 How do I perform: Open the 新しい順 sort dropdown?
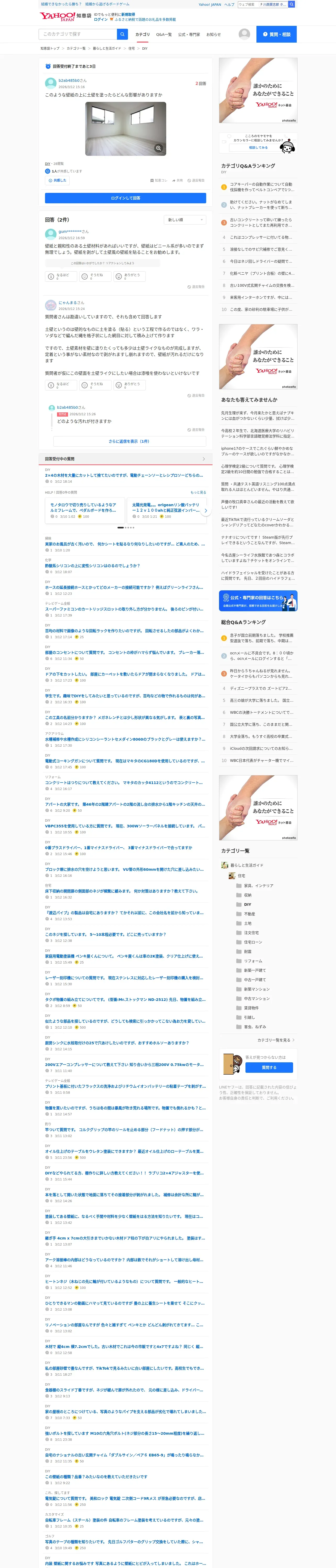click(185, 220)
